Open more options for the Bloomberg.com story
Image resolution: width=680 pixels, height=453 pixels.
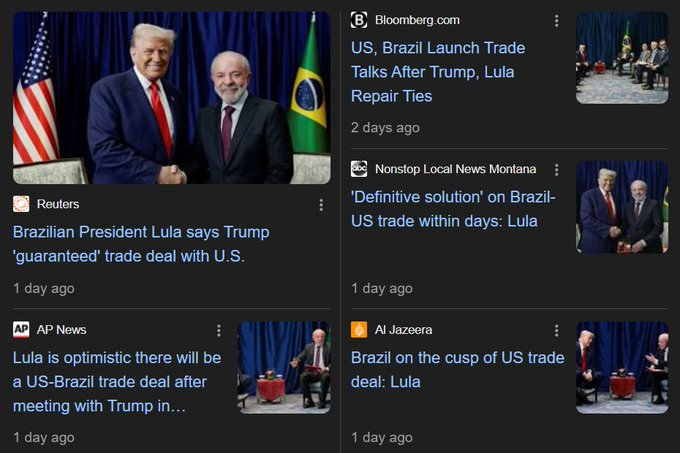click(557, 20)
